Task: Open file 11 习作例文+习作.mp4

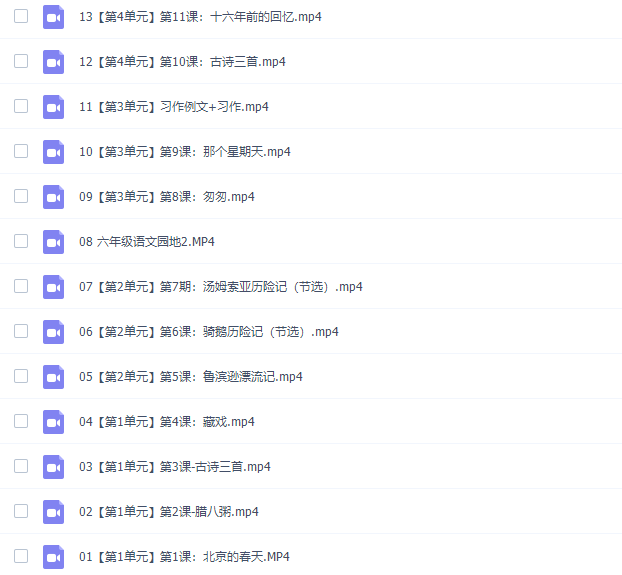Action: (174, 107)
